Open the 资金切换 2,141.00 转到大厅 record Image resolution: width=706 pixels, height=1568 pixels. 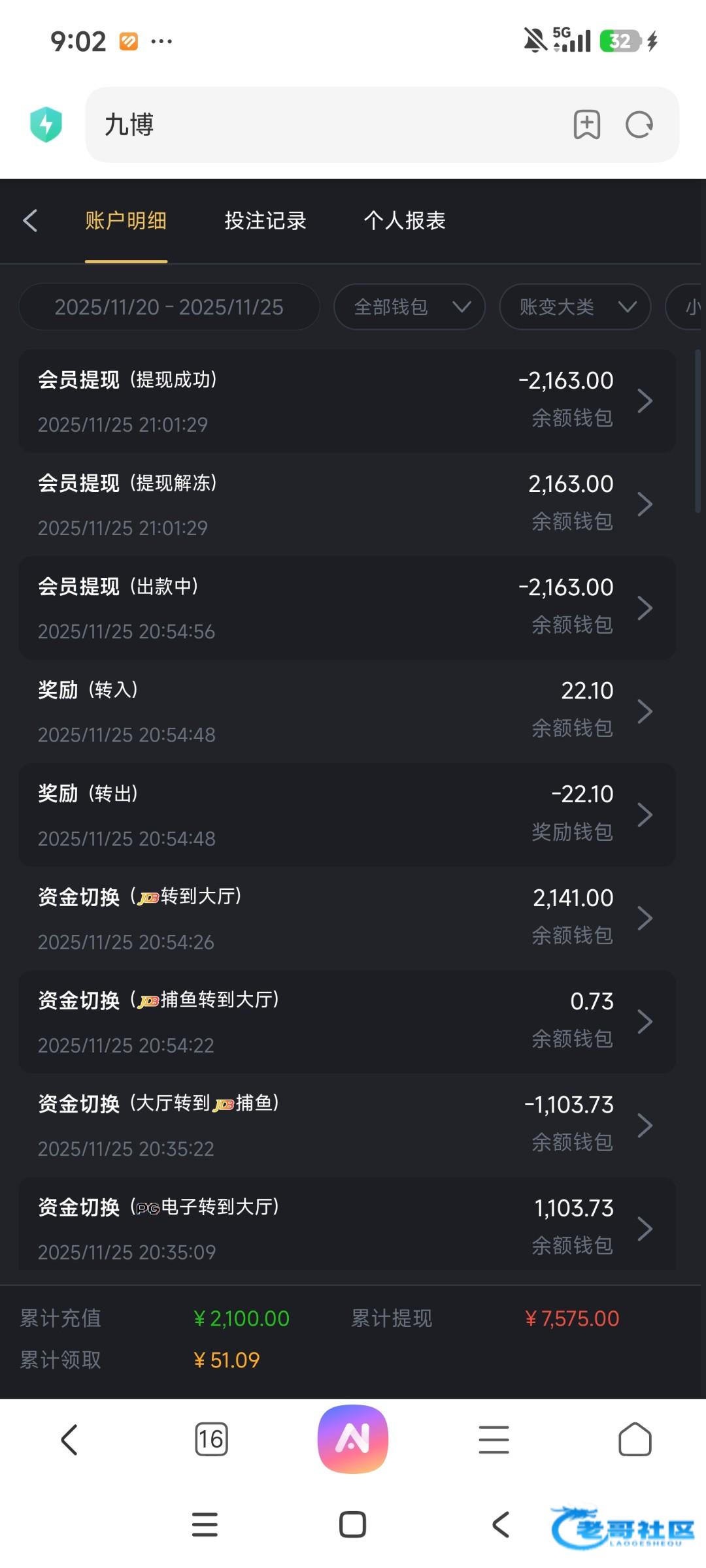[x=346, y=919]
